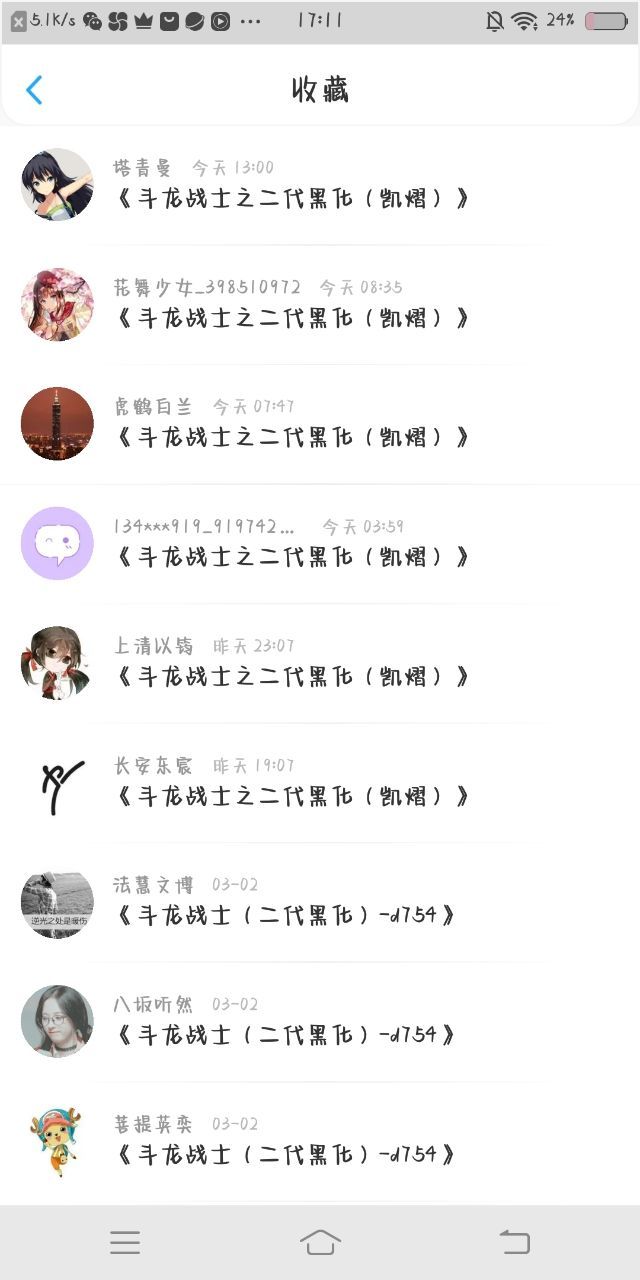Open the system recent apps menu
The width and height of the screenshot is (640, 1280).
coord(125,1242)
